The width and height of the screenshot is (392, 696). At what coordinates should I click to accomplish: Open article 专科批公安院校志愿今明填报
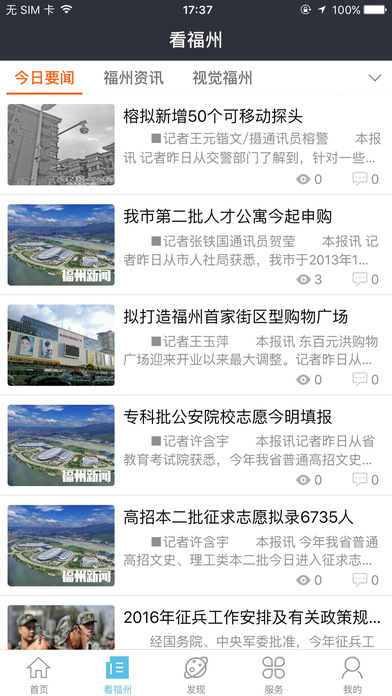196,446
